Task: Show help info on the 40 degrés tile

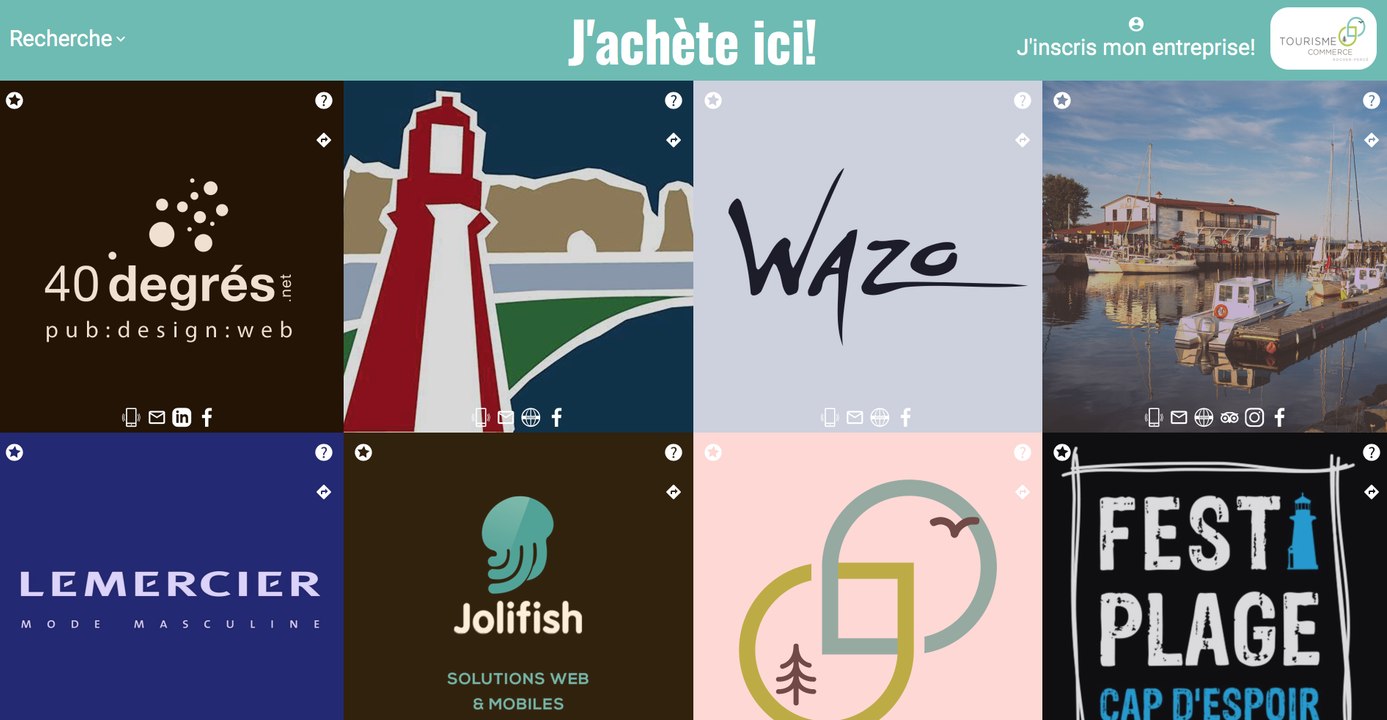Action: click(x=323, y=100)
